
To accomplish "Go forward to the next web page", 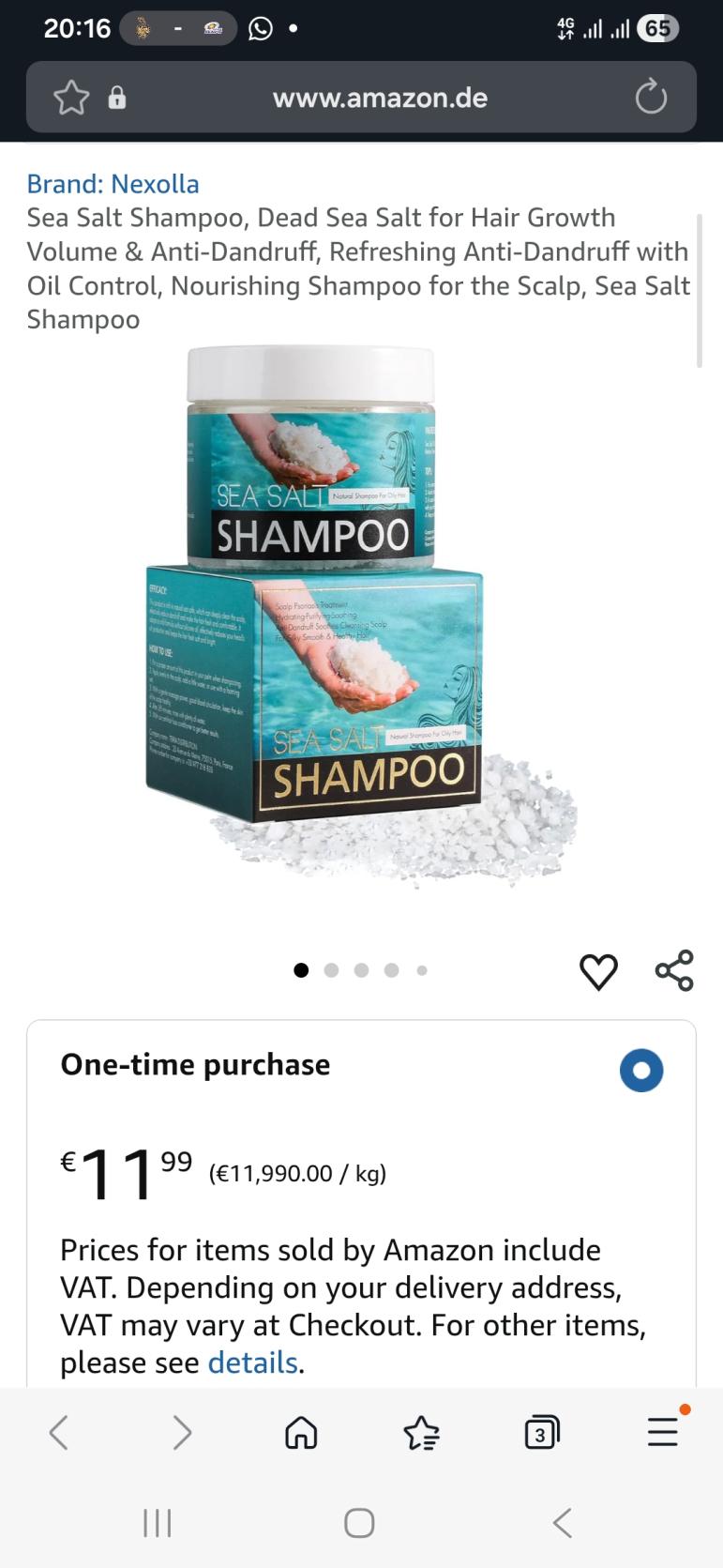I will click(182, 1433).
